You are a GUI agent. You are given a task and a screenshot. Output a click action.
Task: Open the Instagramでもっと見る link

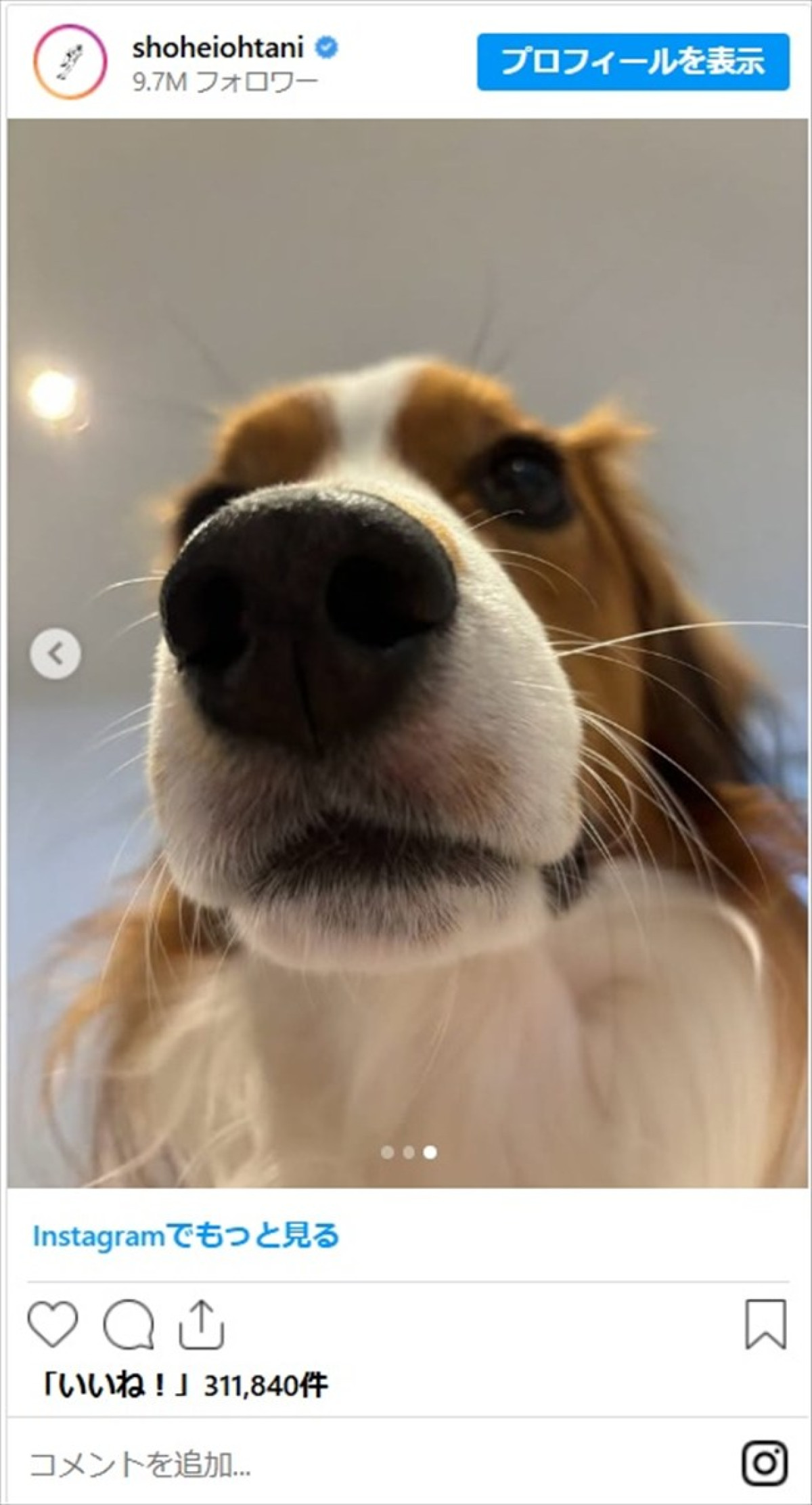(185, 1236)
